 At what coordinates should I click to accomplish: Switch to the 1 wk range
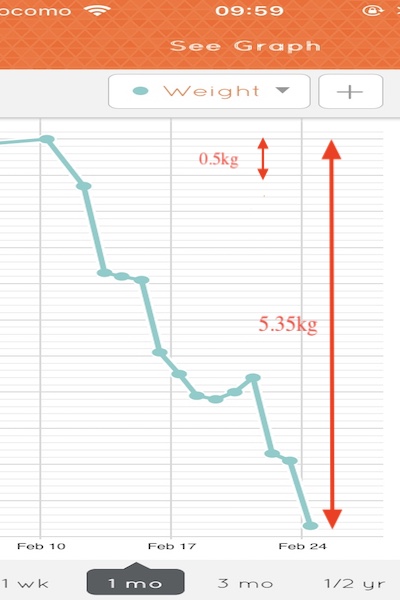[x=25, y=584]
